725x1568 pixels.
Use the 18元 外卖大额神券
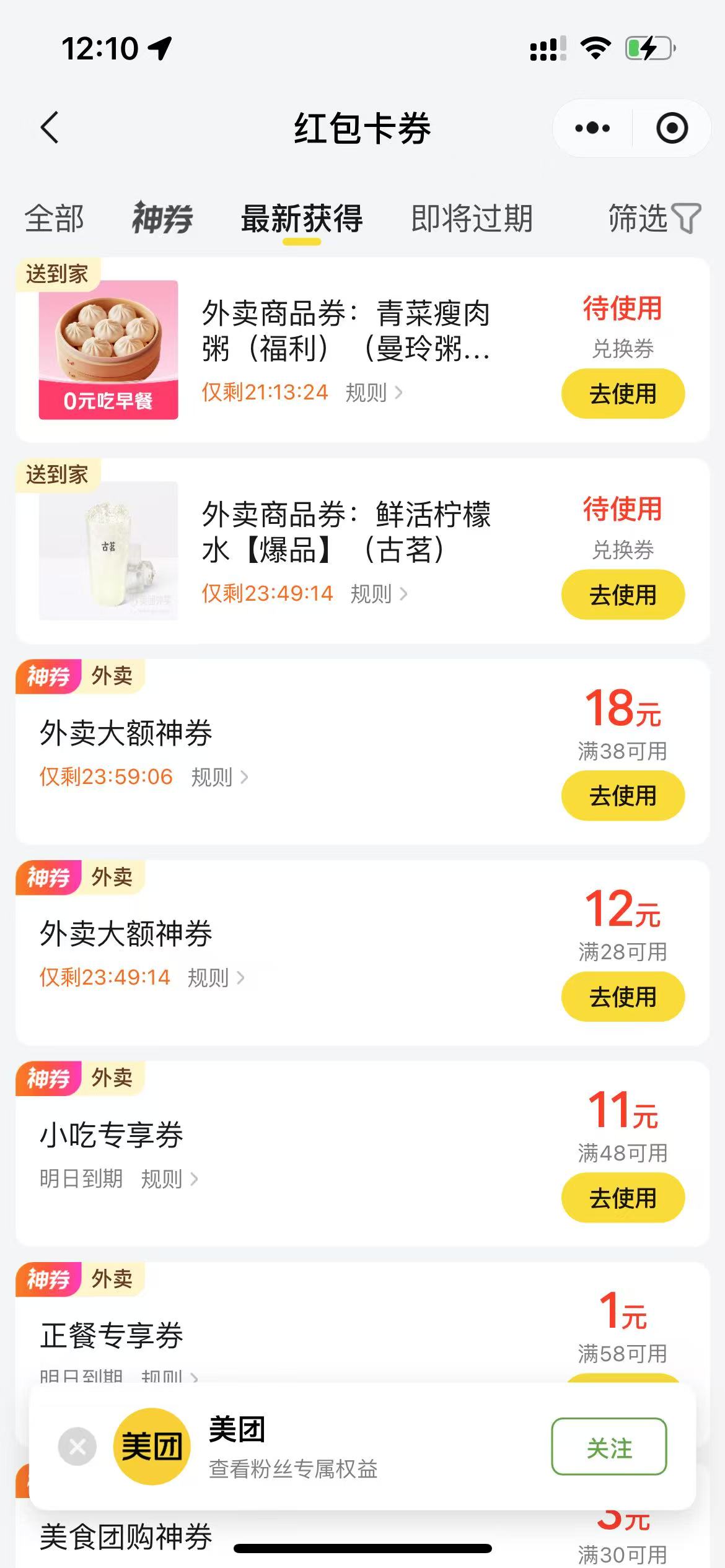[623, 796]
